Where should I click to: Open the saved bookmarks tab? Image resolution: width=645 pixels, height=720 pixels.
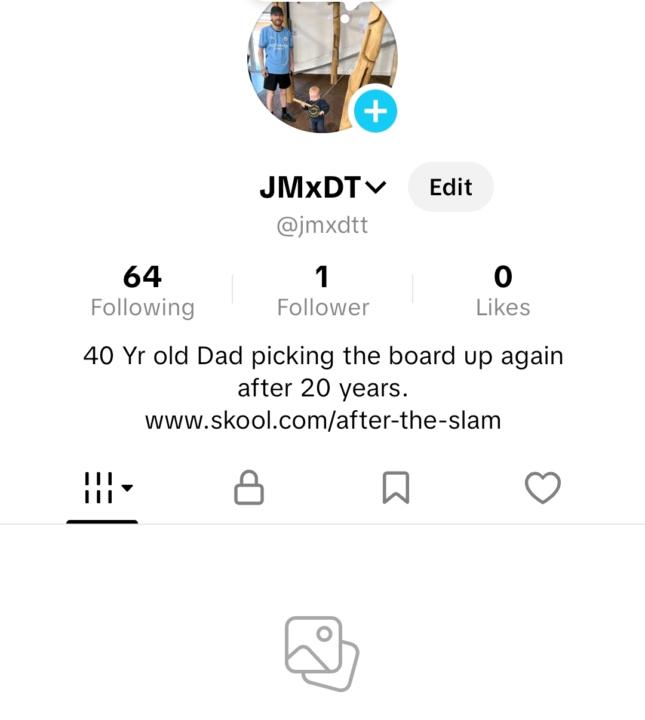(396, 488)
